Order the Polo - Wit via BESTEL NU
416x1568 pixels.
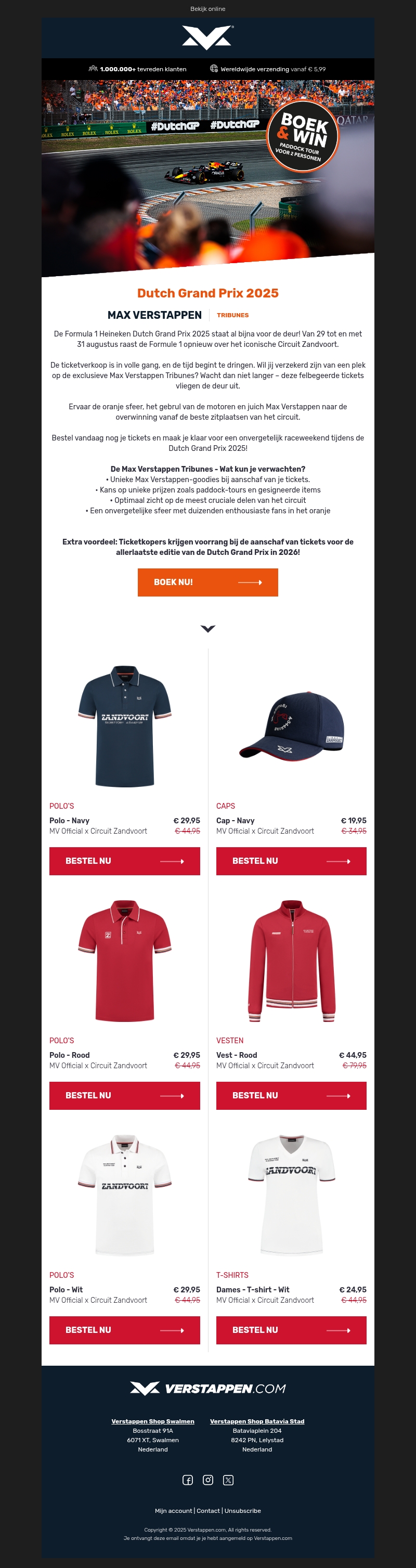tap(125, 1329)
